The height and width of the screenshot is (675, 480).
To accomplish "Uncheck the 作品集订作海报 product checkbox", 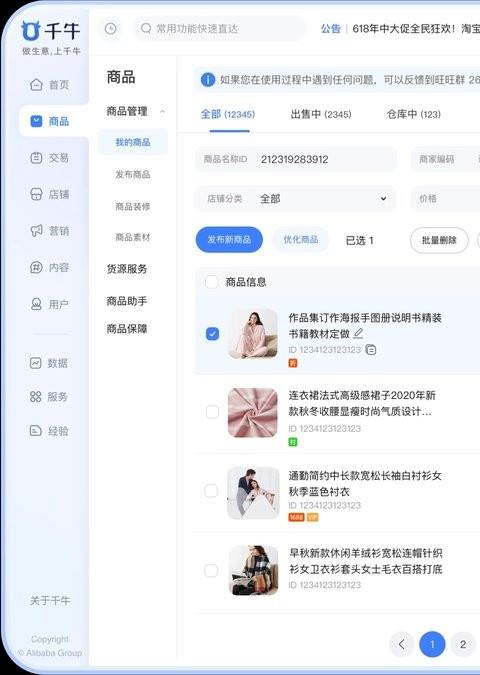I will coord(212,334).
